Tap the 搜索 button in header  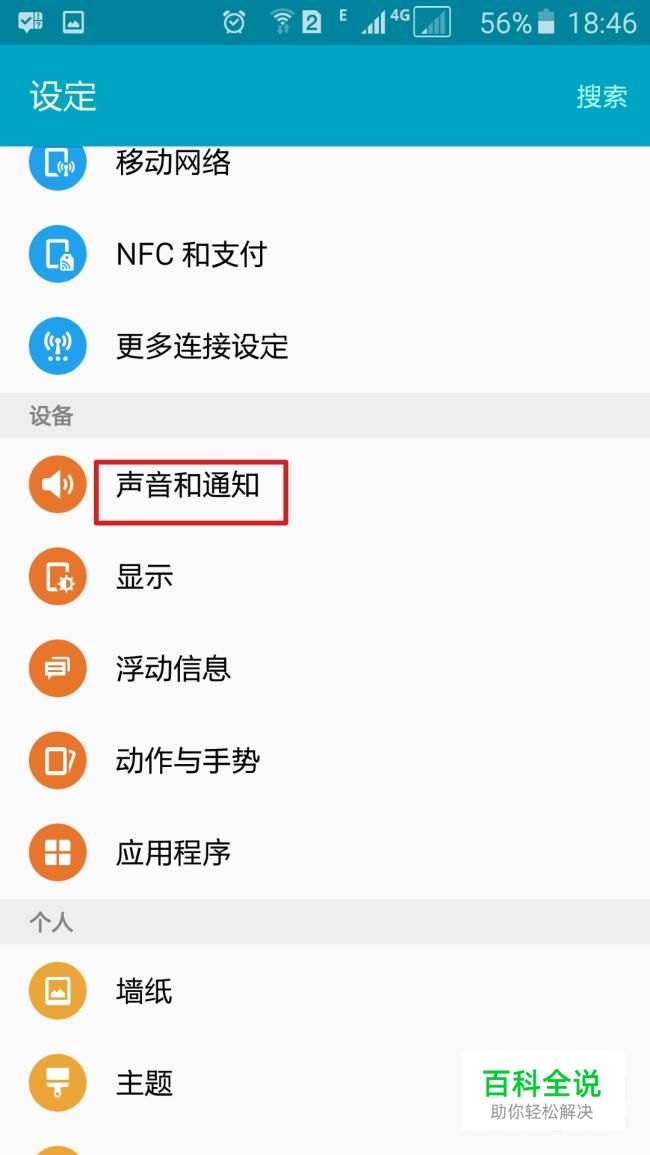[x=601, y=96]
